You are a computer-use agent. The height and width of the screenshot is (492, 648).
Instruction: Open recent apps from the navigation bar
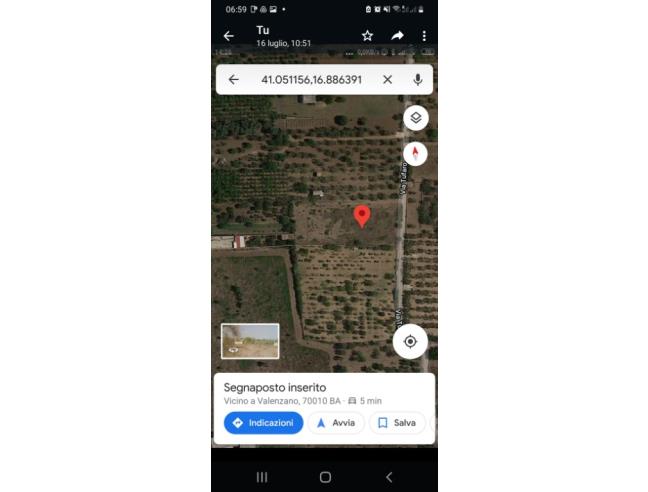click(262, 477)
